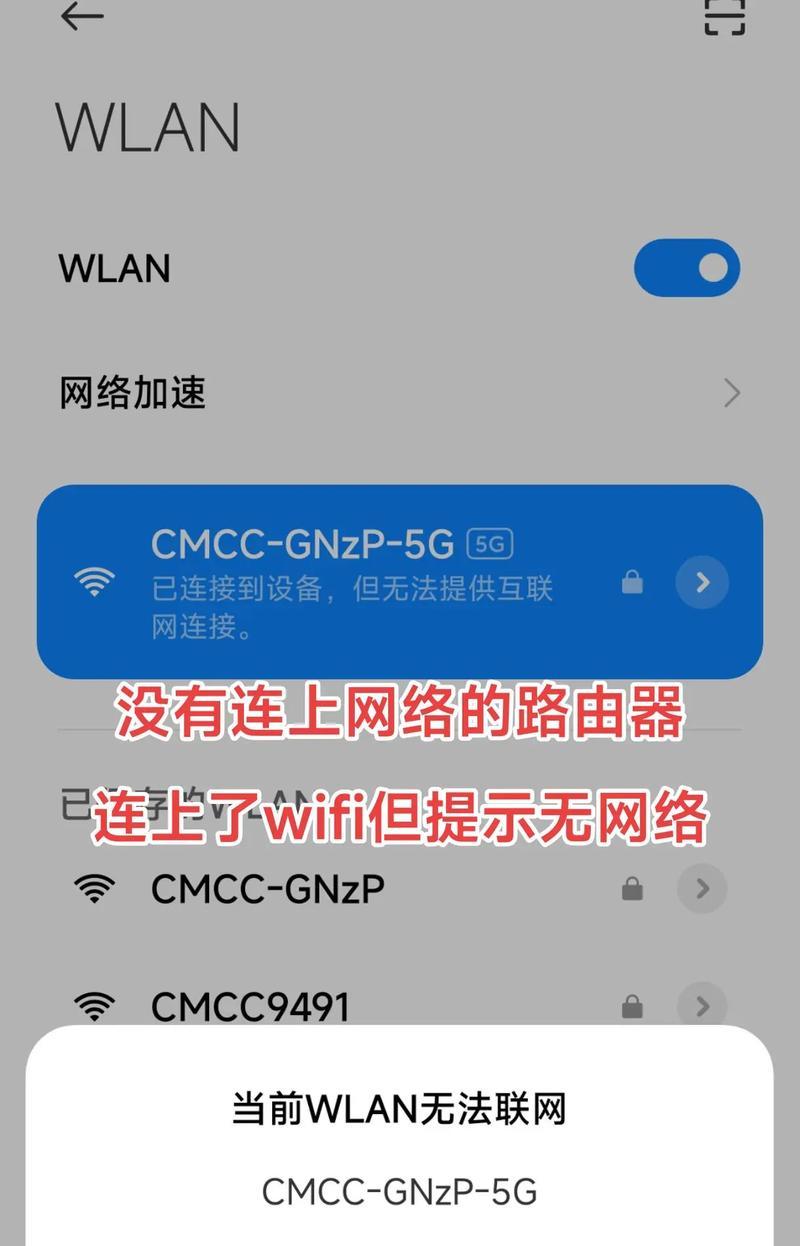Open the scan icon in the top corner

[725, 17]
